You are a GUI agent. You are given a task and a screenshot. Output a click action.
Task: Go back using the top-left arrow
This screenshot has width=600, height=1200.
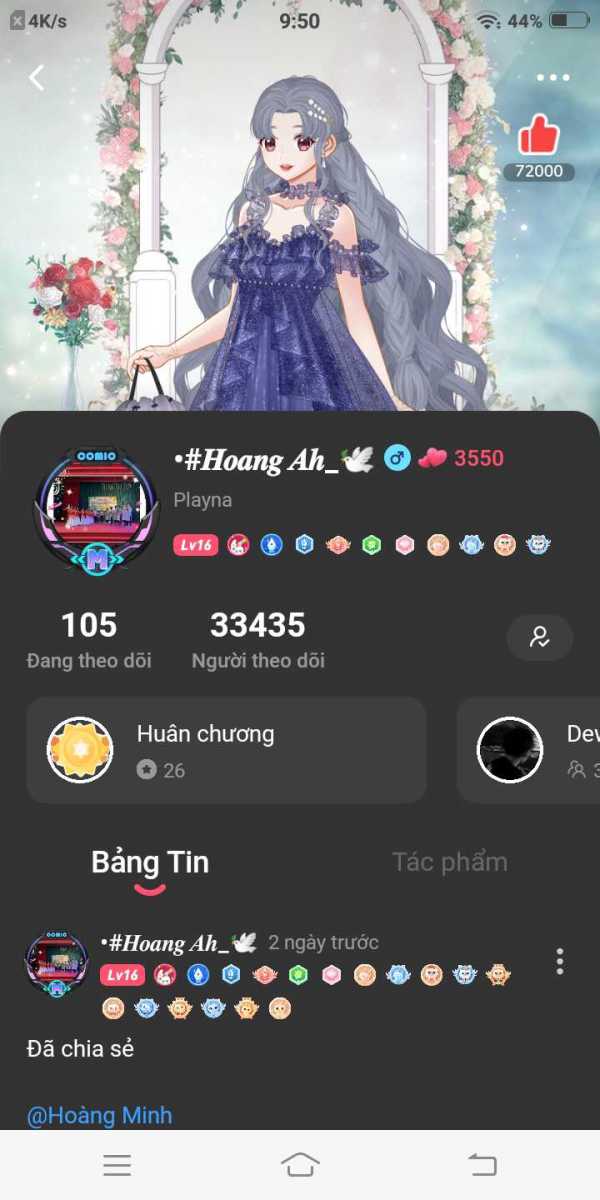point(37,77)
